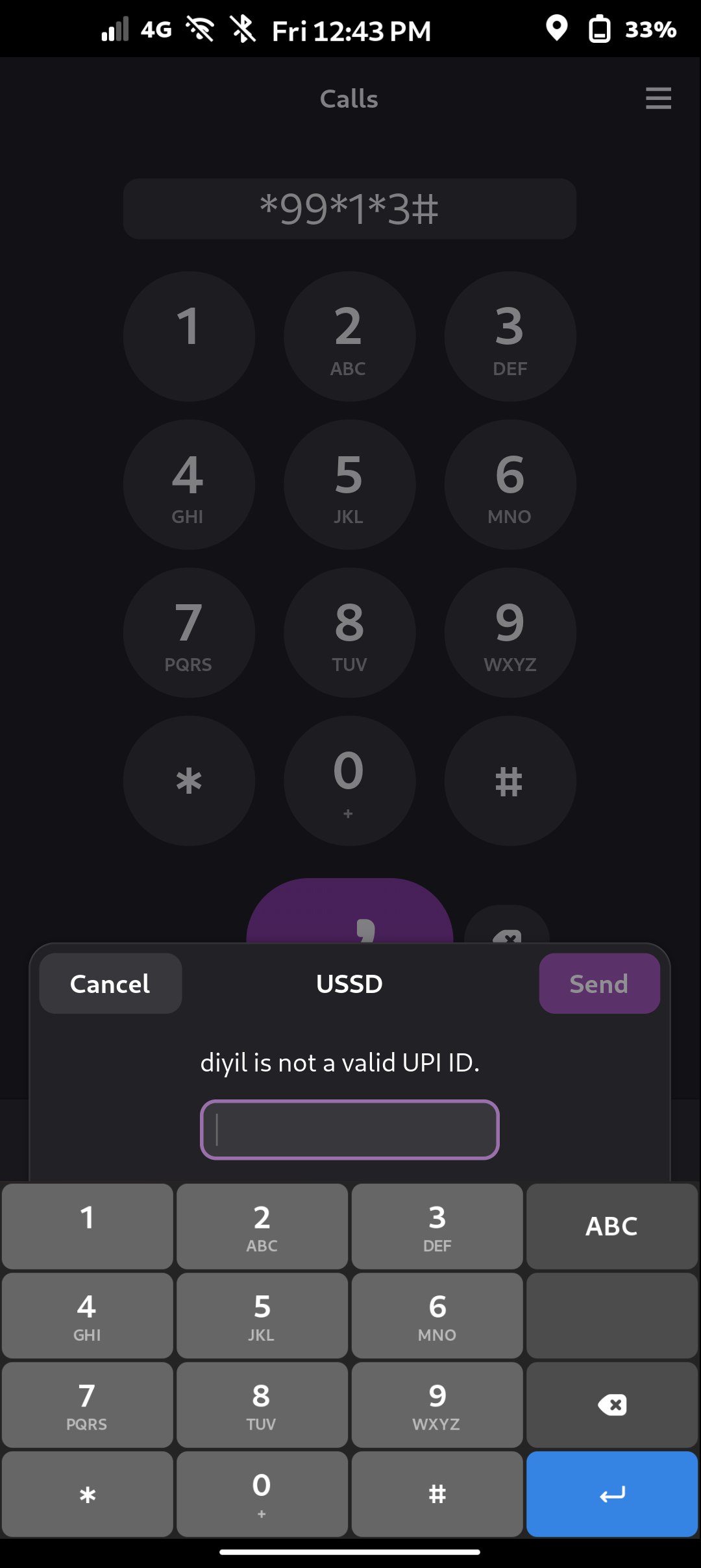
Task: Tap the blue enter key
Action: click(x=611, y=1494)
